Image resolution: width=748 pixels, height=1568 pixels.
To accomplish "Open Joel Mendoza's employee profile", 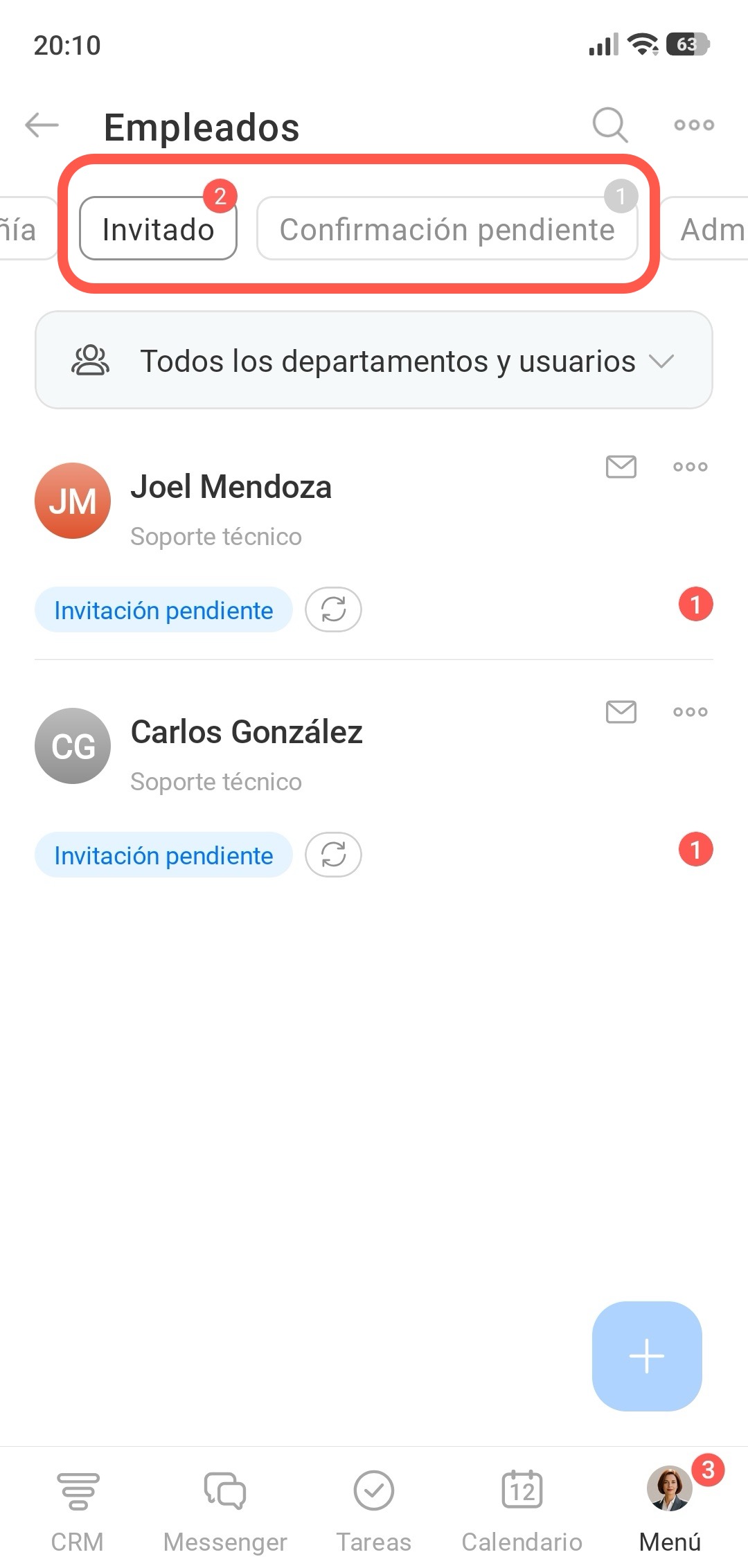I will click(x=231, y=488).
